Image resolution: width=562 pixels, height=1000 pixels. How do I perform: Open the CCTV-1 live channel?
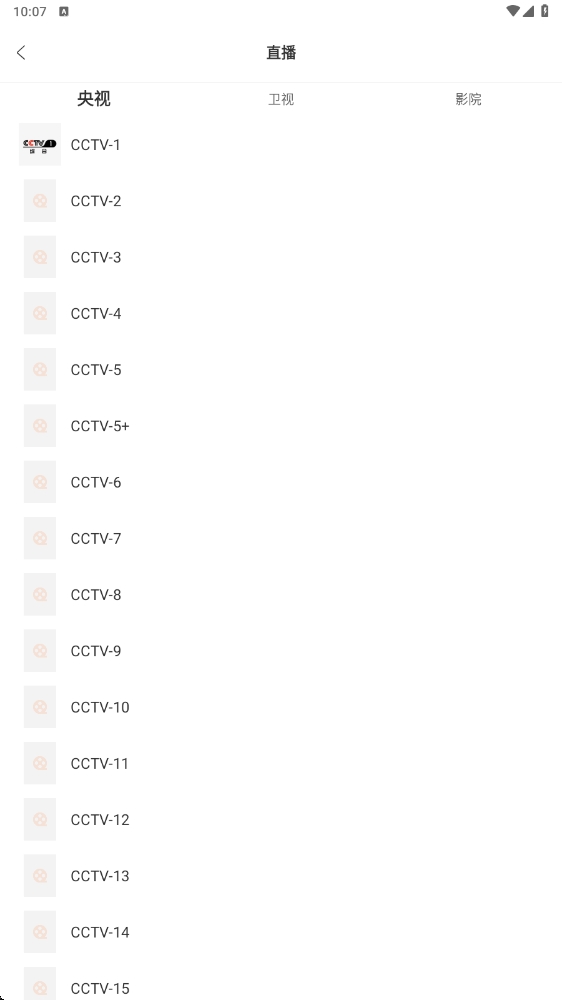click(281, 145)
